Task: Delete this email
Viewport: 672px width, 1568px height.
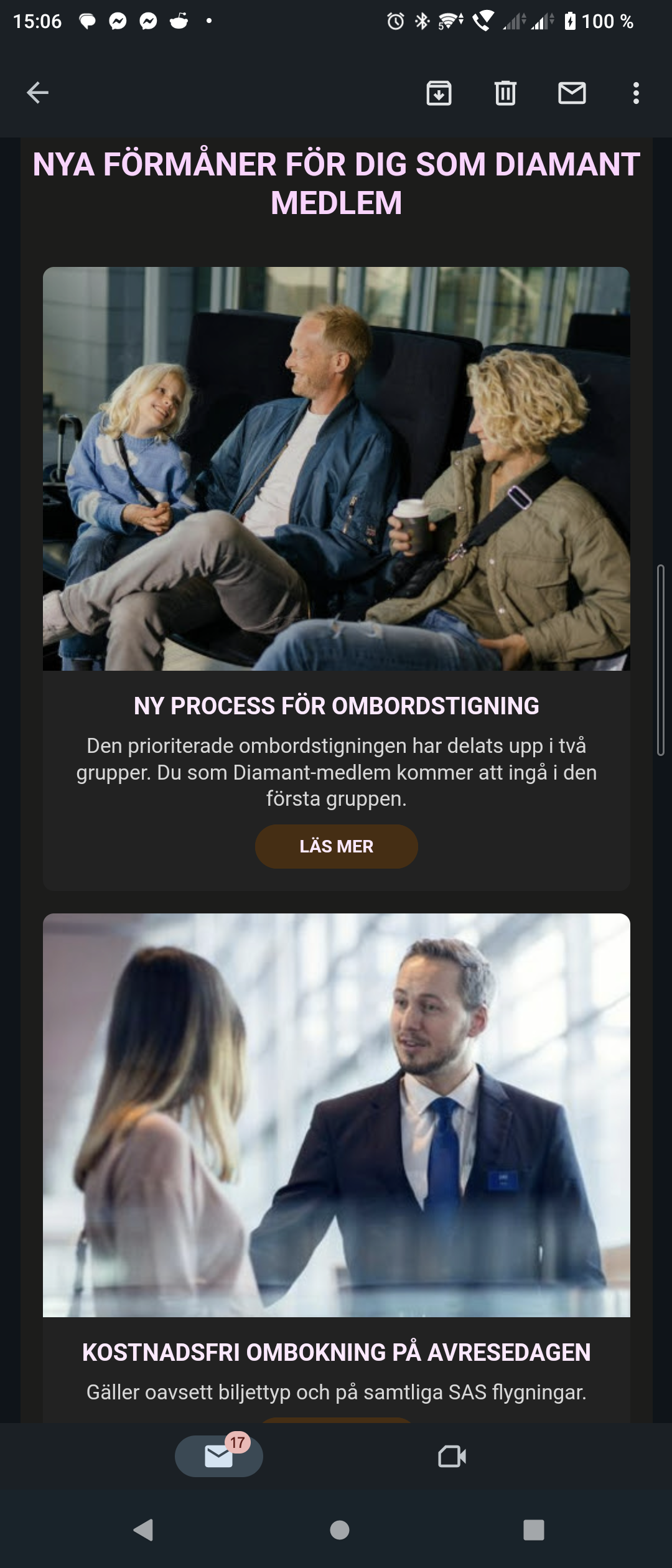Action: pyautogui.click(x=505, y=93)
